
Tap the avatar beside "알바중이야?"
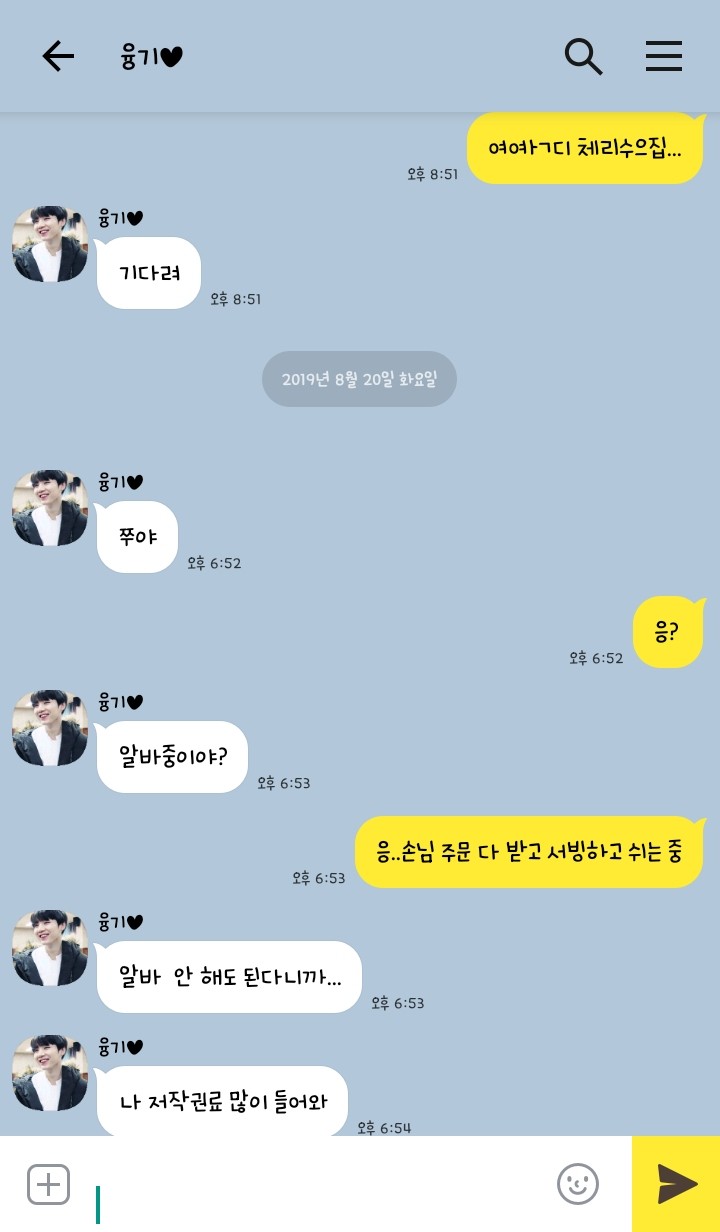pos(50,728)
